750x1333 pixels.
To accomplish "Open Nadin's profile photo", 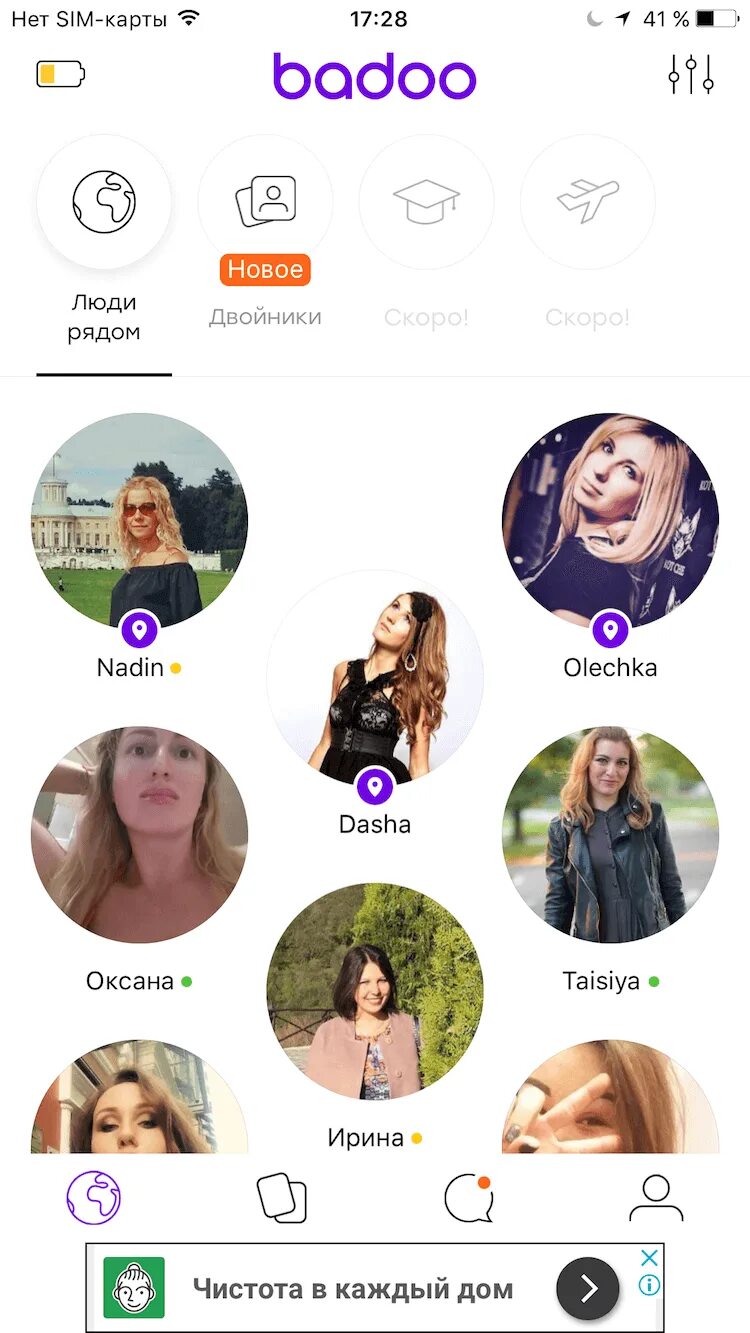I will click(139, 520).
